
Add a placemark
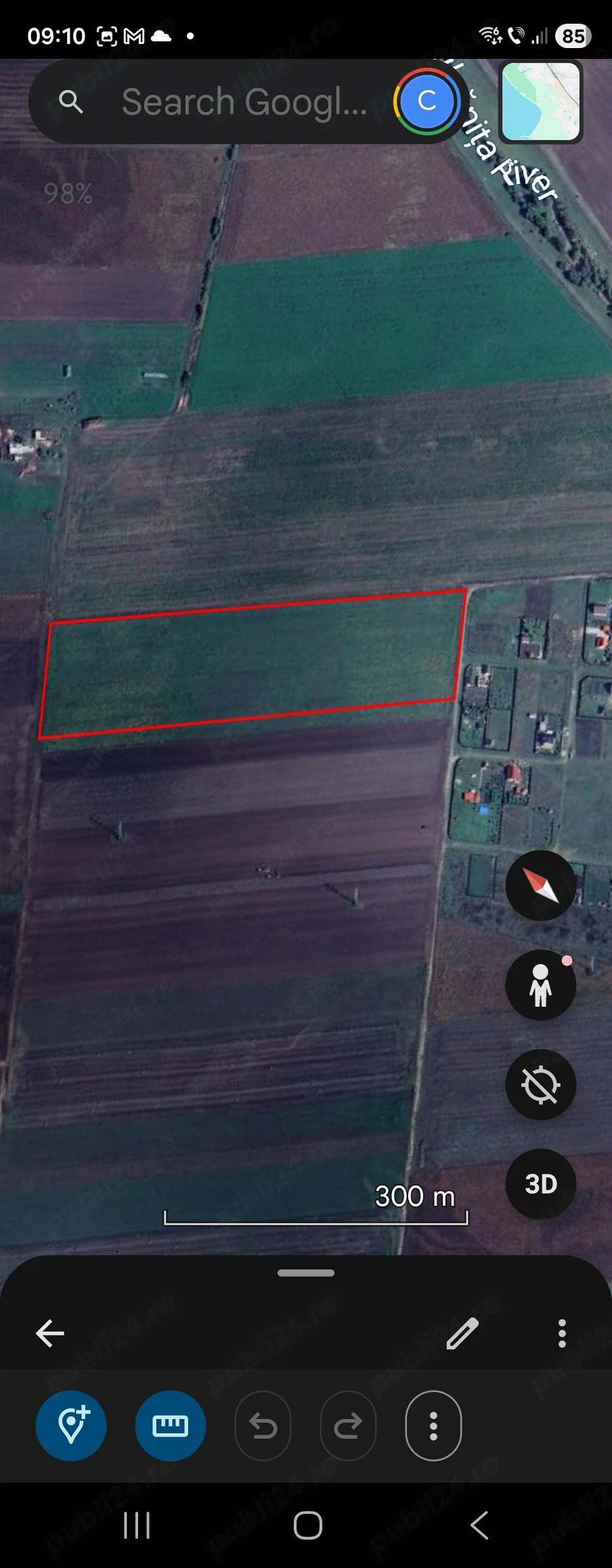tap(71, 1426)
